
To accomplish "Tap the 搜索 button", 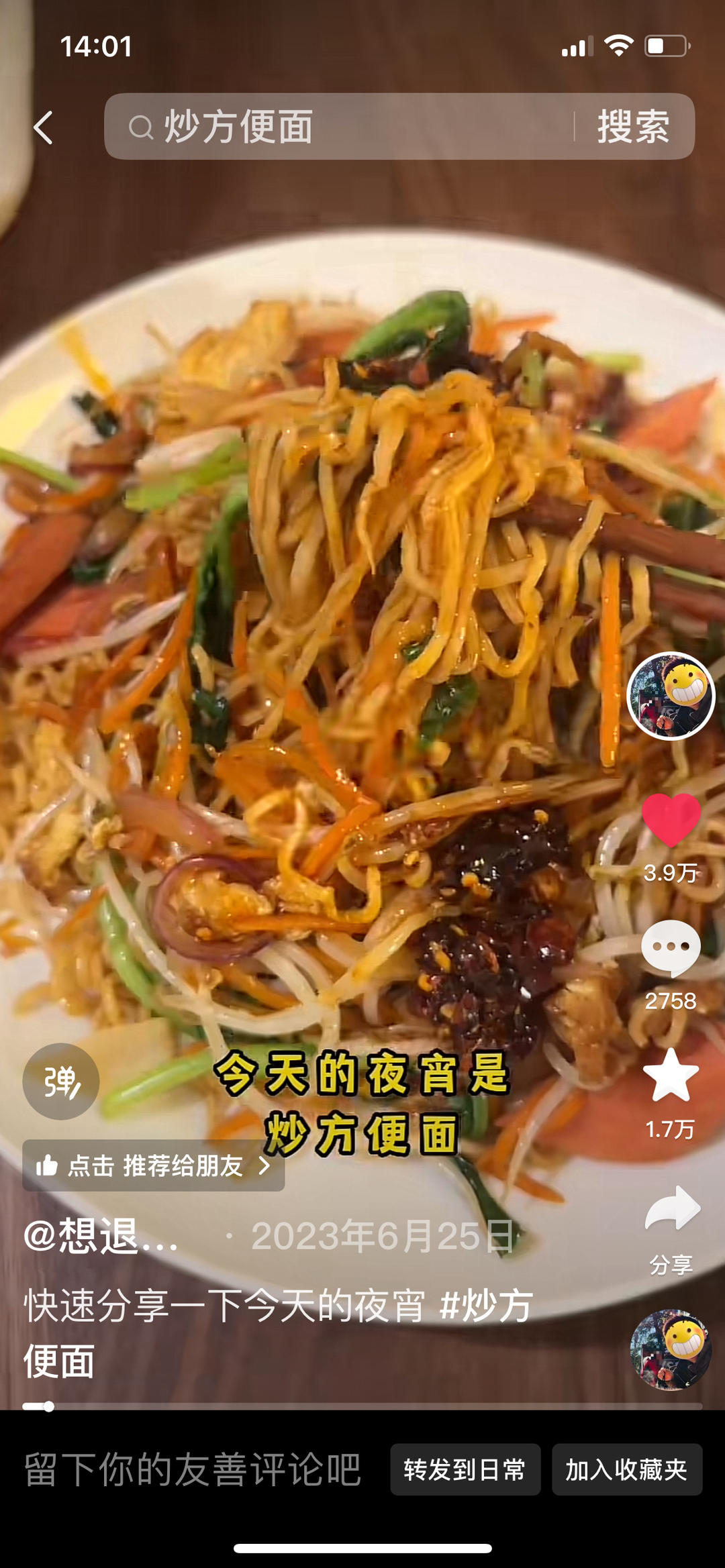I will (x=633, y=127).
